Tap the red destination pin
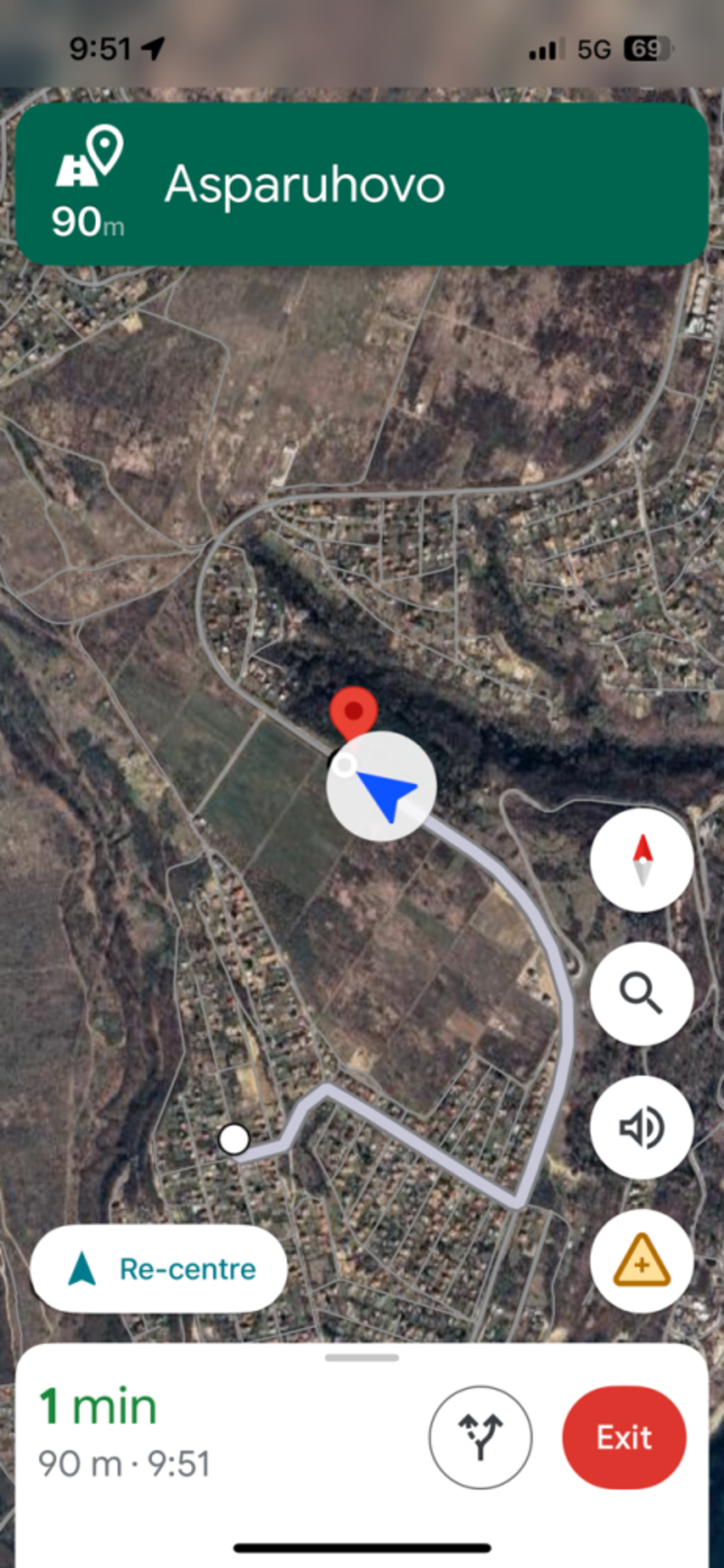724x1568 pixels. (x=353, y=712)
